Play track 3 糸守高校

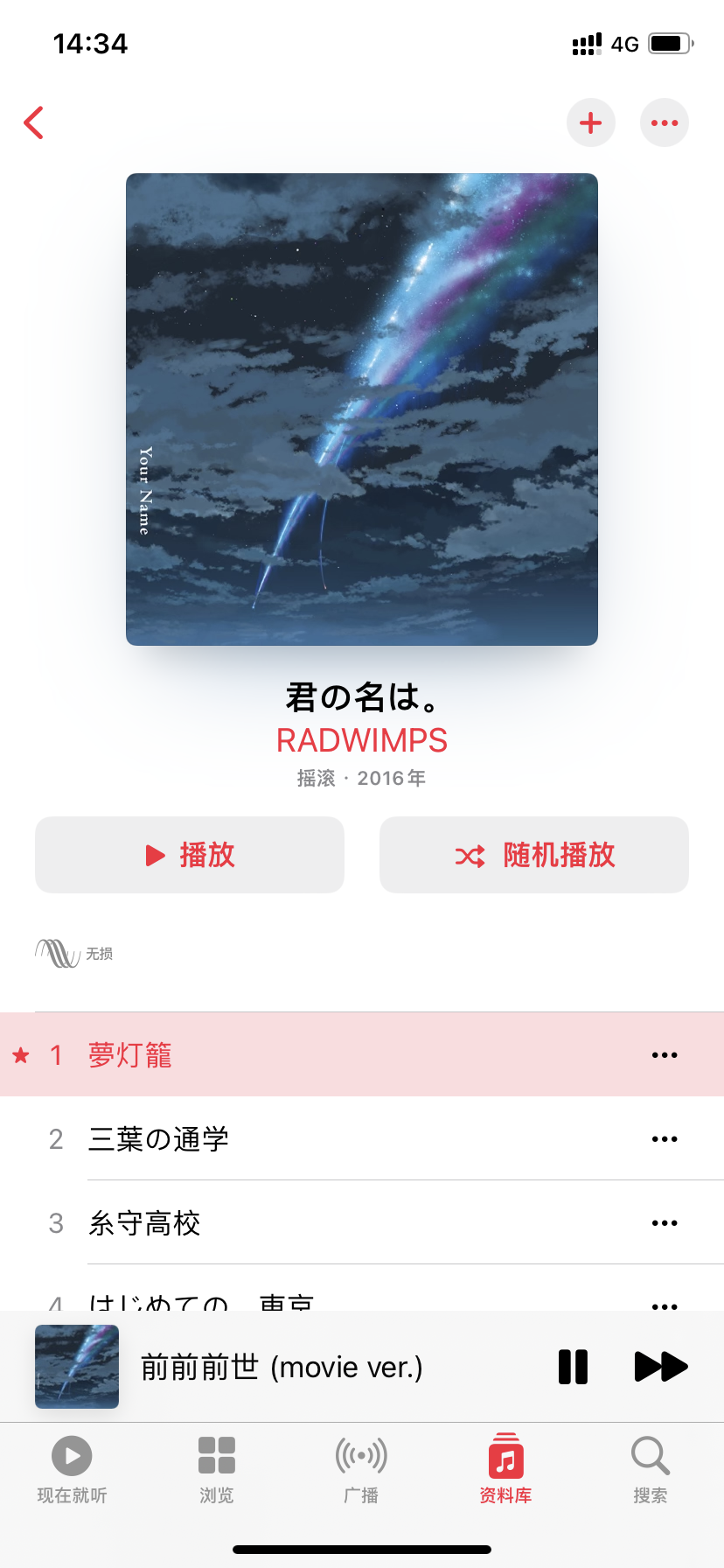point(262,1222)
